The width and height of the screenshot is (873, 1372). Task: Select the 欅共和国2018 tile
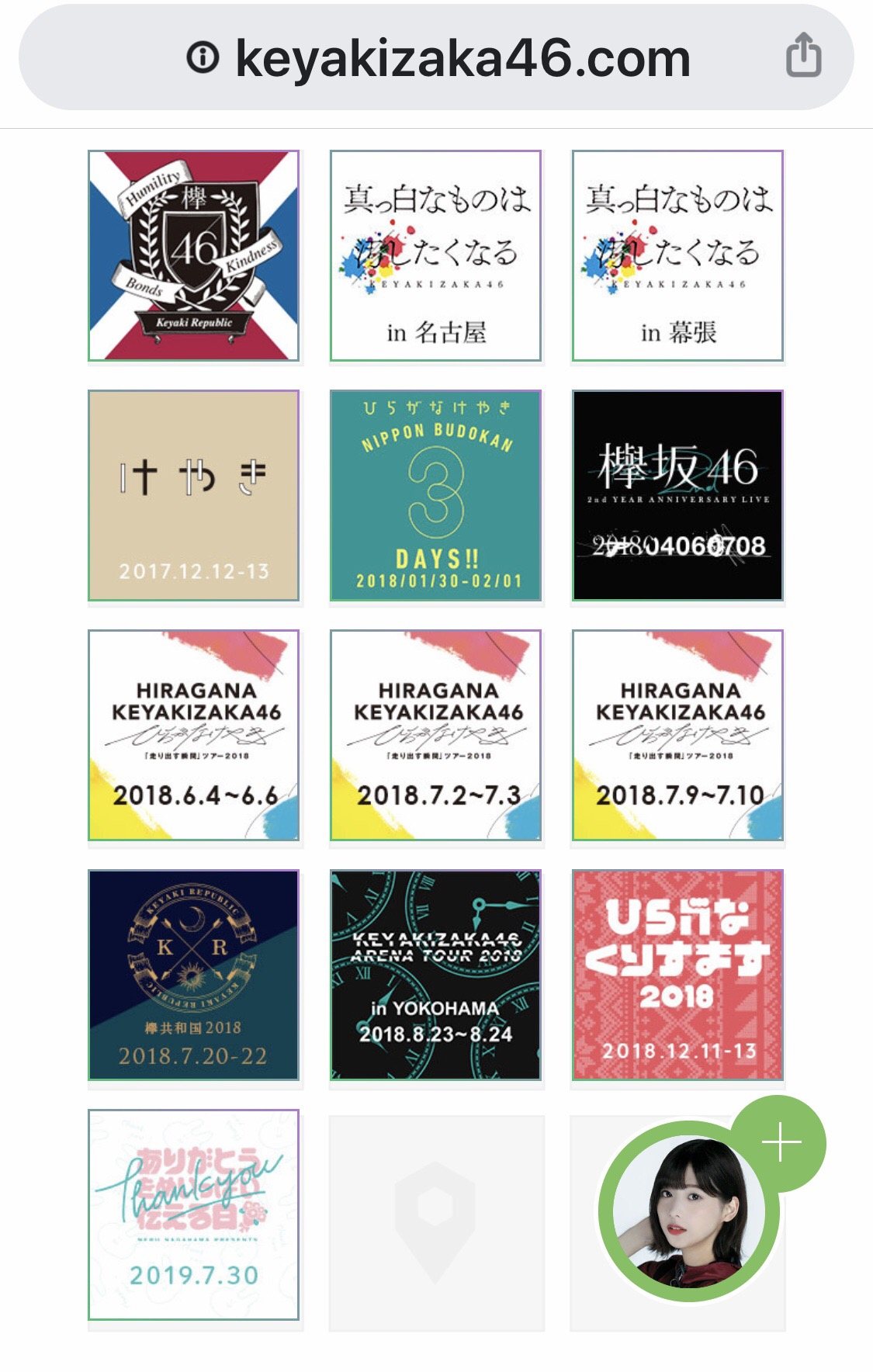[193, 975]
